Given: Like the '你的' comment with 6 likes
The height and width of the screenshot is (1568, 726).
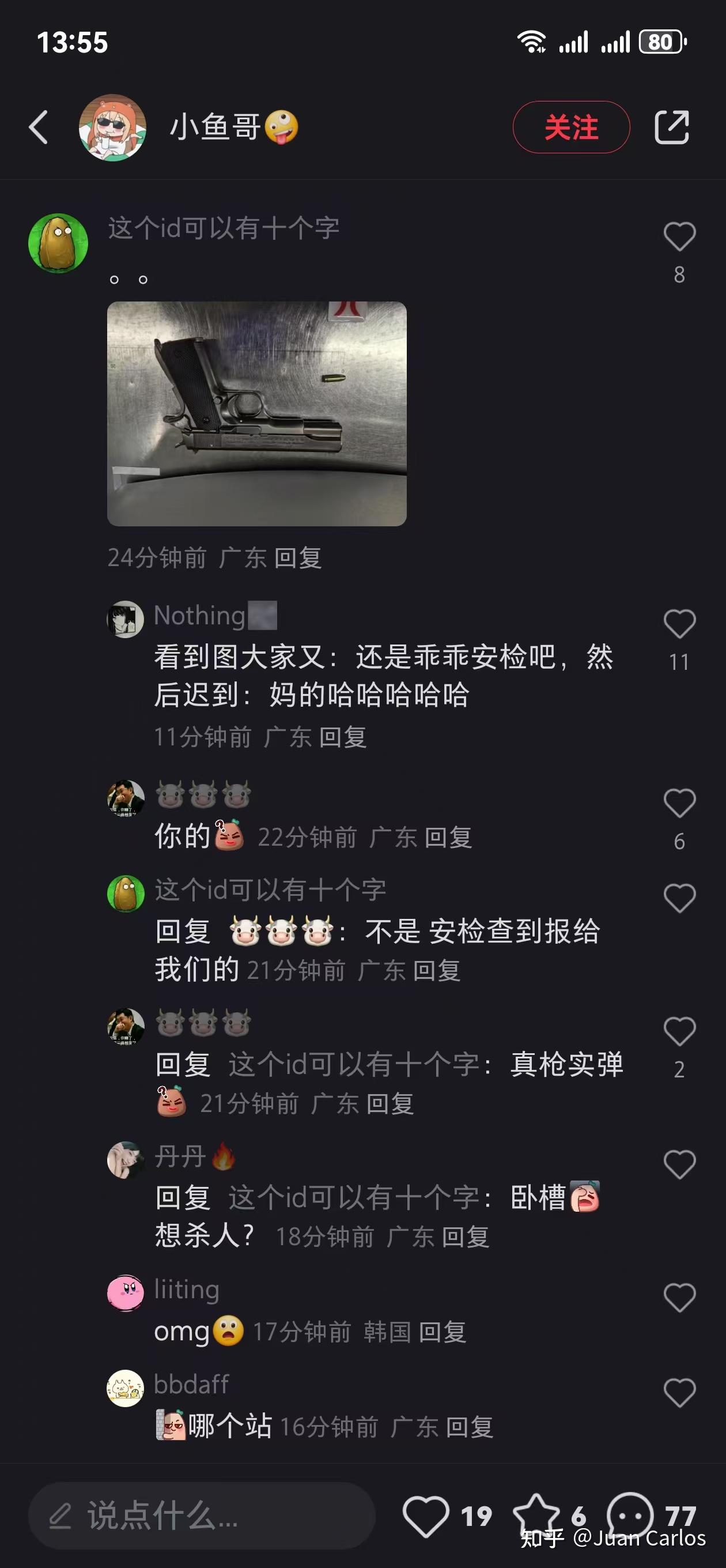Looking at the screenshot, I should (679, 804).
